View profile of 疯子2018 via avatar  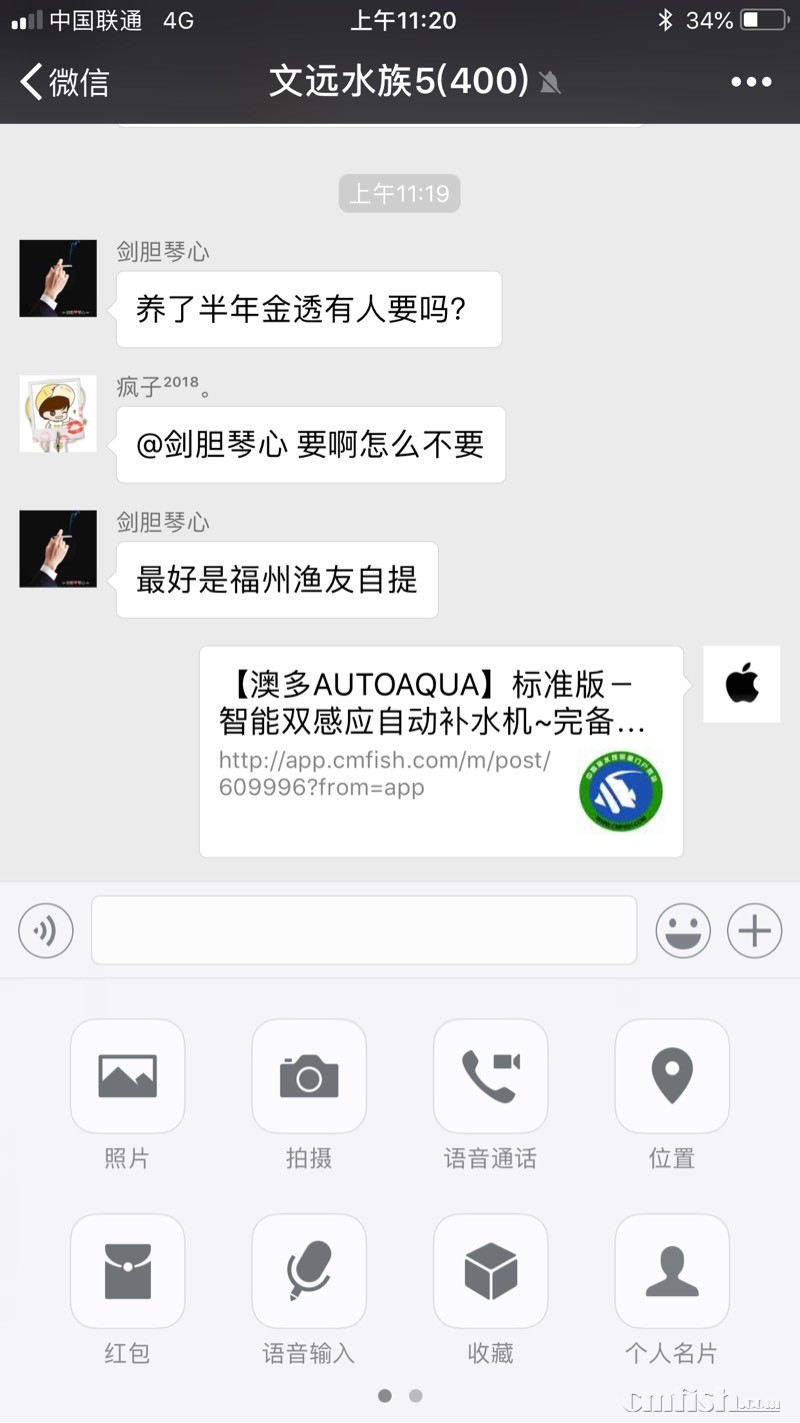pyautogui.click(x=58, y=413)
